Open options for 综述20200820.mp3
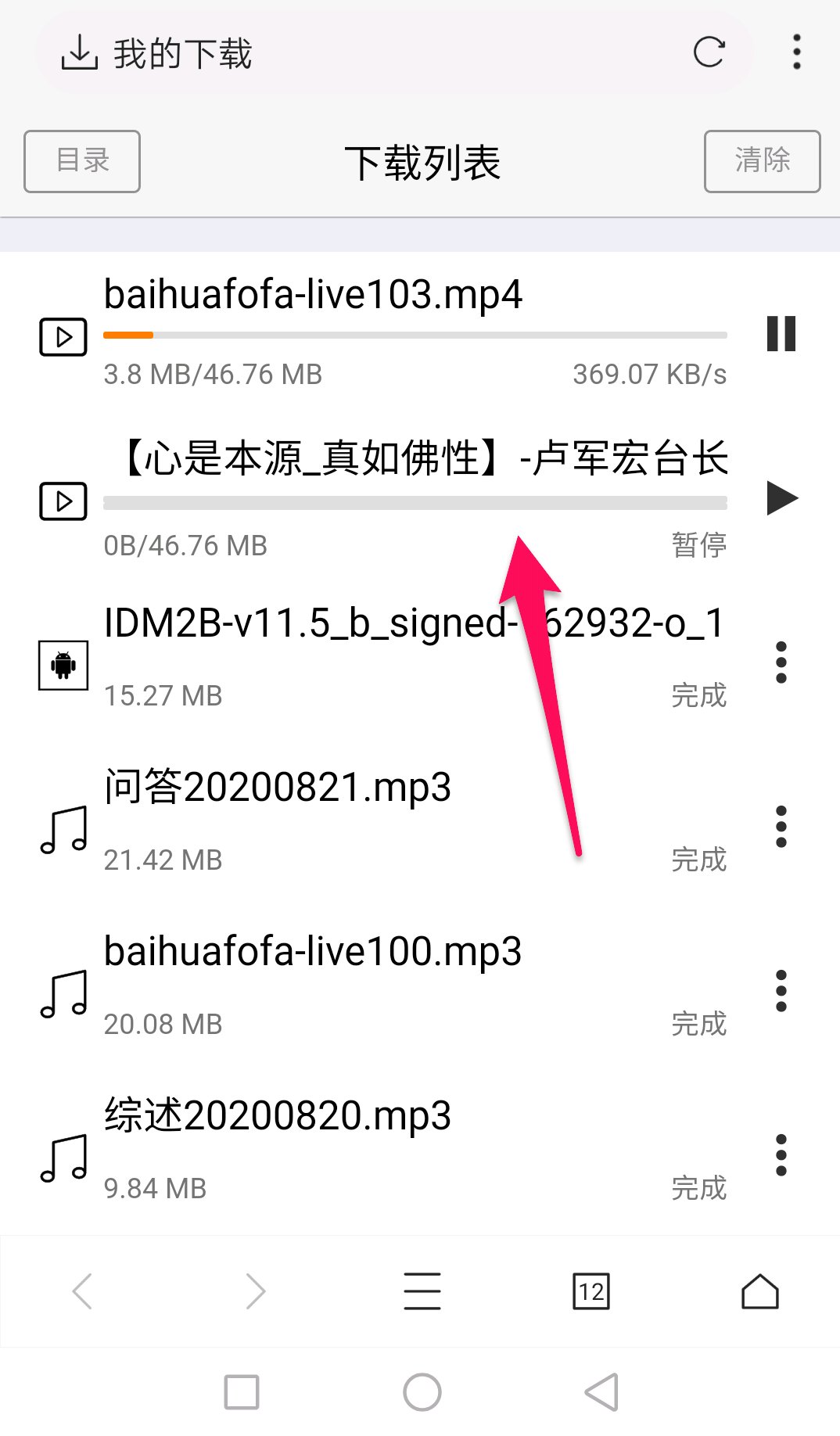This screenshot has width=840, height=1436. pos(781,1155)
